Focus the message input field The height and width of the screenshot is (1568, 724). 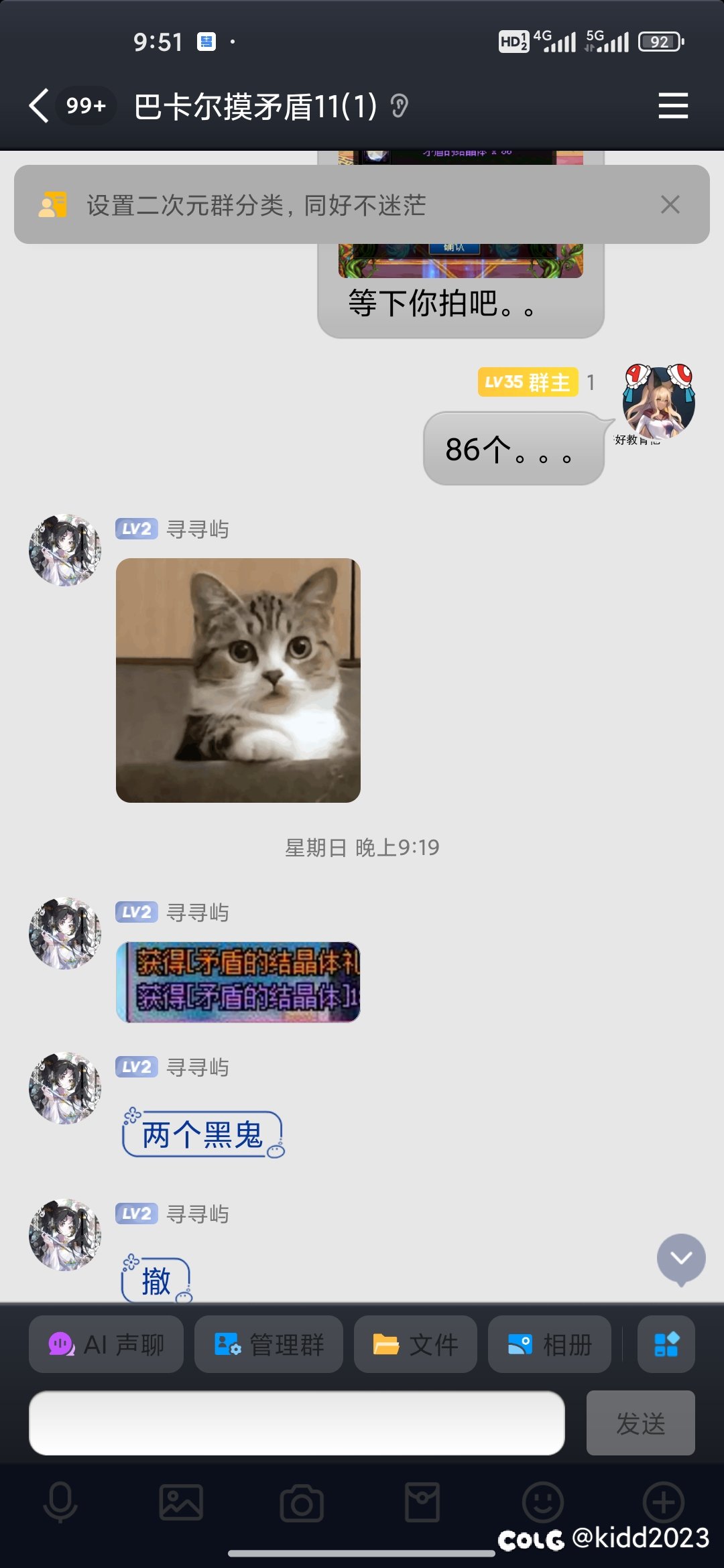point(297,1423)
